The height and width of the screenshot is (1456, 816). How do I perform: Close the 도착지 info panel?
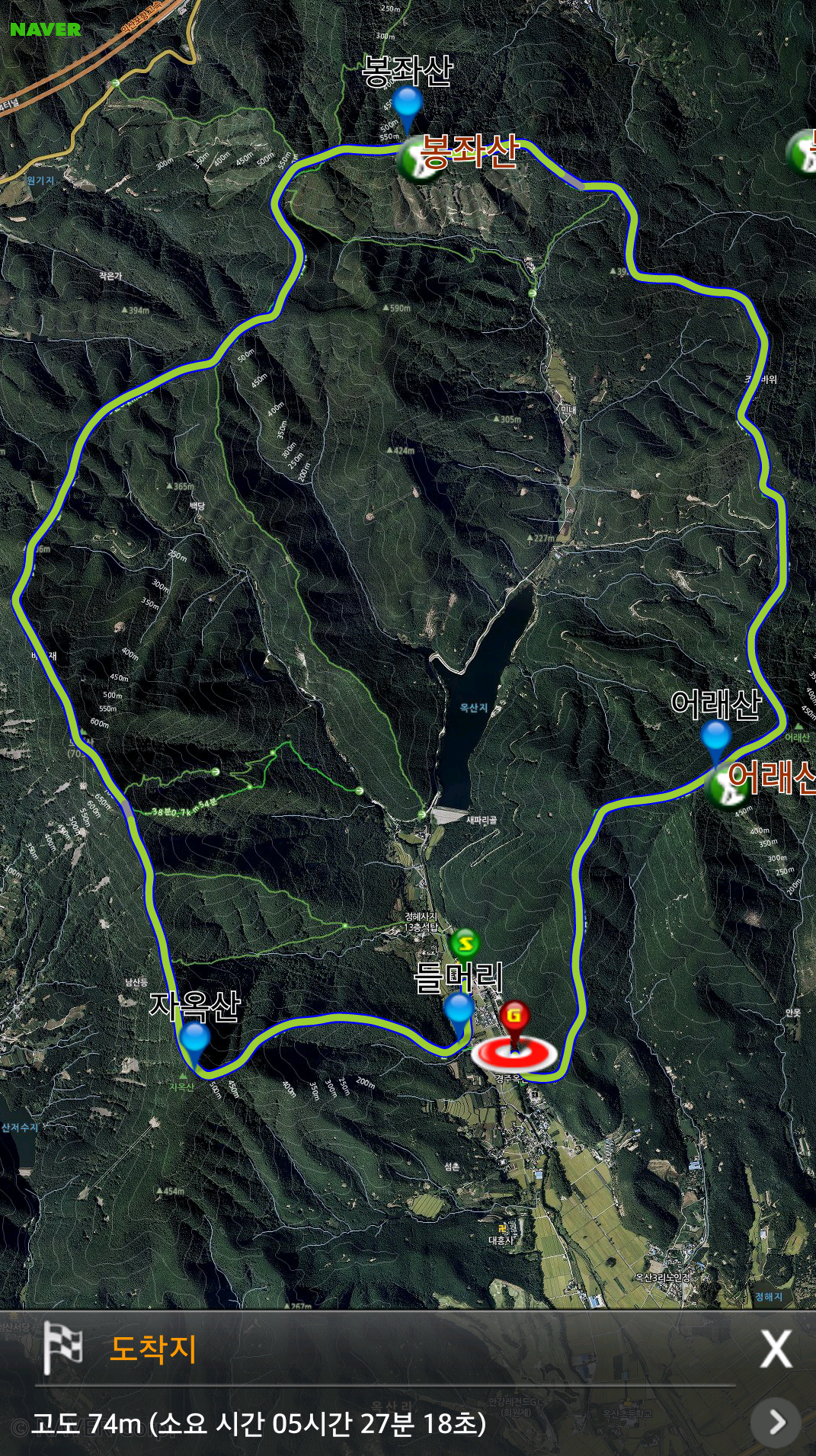(x=776, y=1349)
